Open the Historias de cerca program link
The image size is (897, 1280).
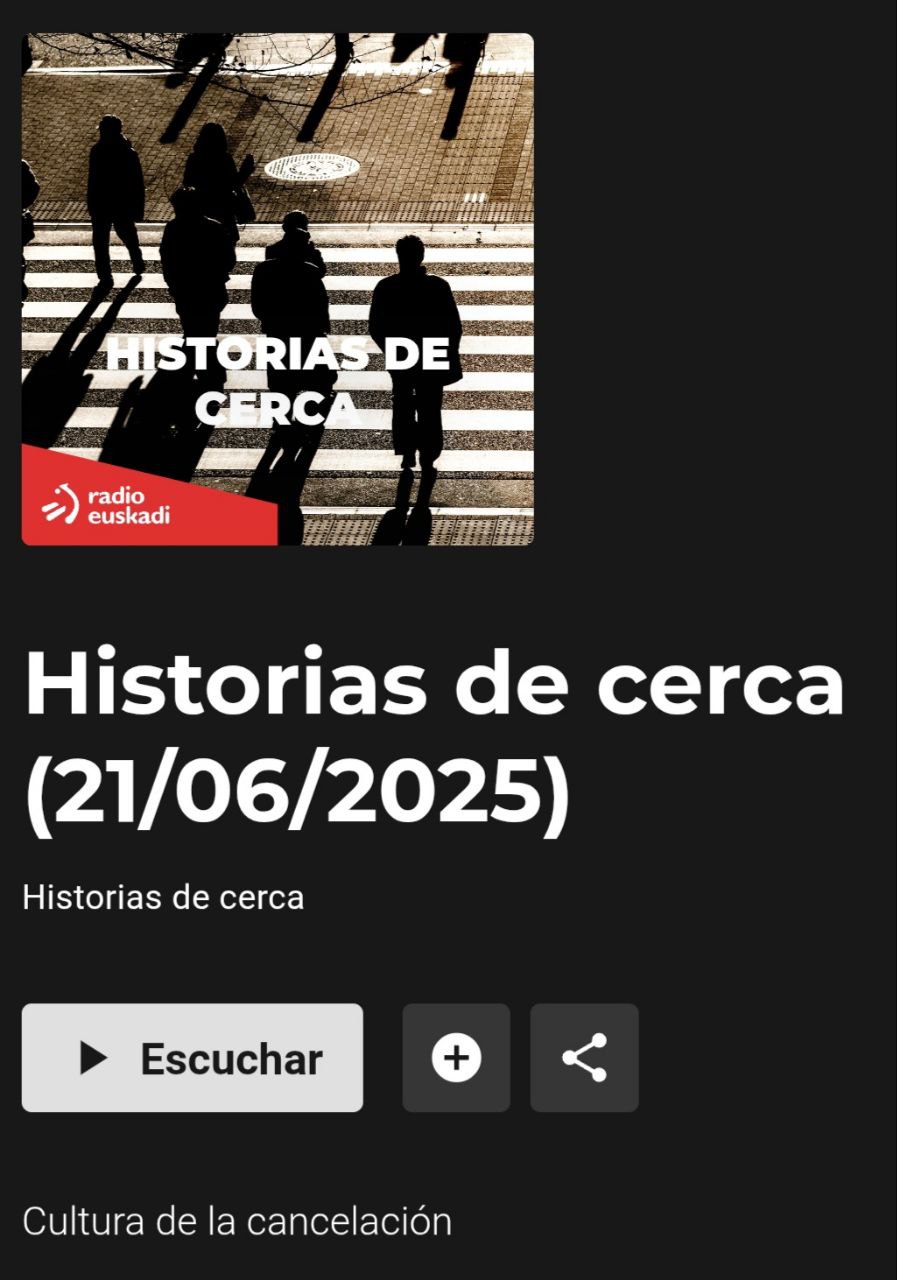(163, 897)
